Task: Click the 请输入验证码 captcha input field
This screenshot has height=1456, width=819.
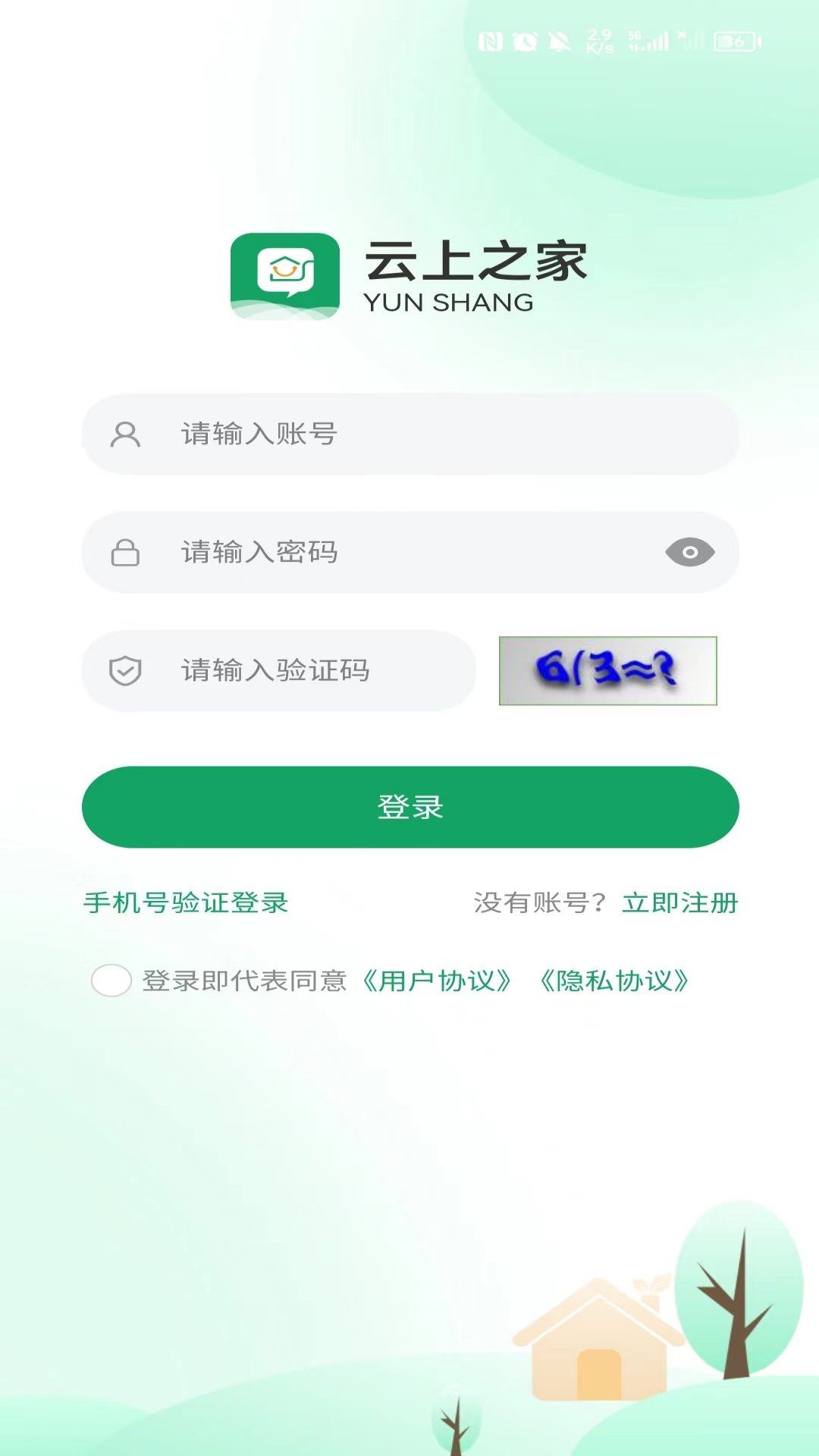Action: coord(303,670)
